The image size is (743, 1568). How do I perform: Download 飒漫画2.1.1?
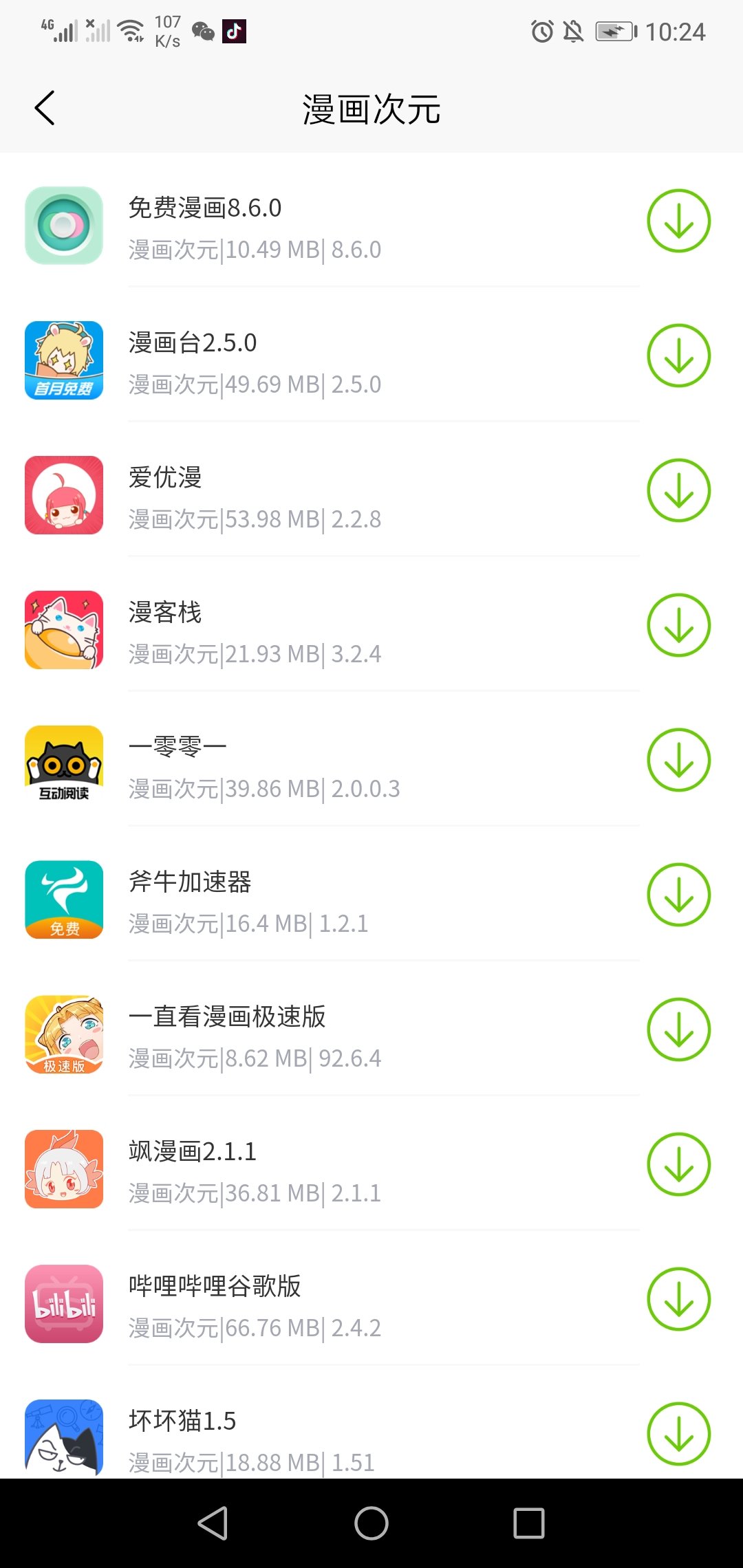tap(678, 1164)
